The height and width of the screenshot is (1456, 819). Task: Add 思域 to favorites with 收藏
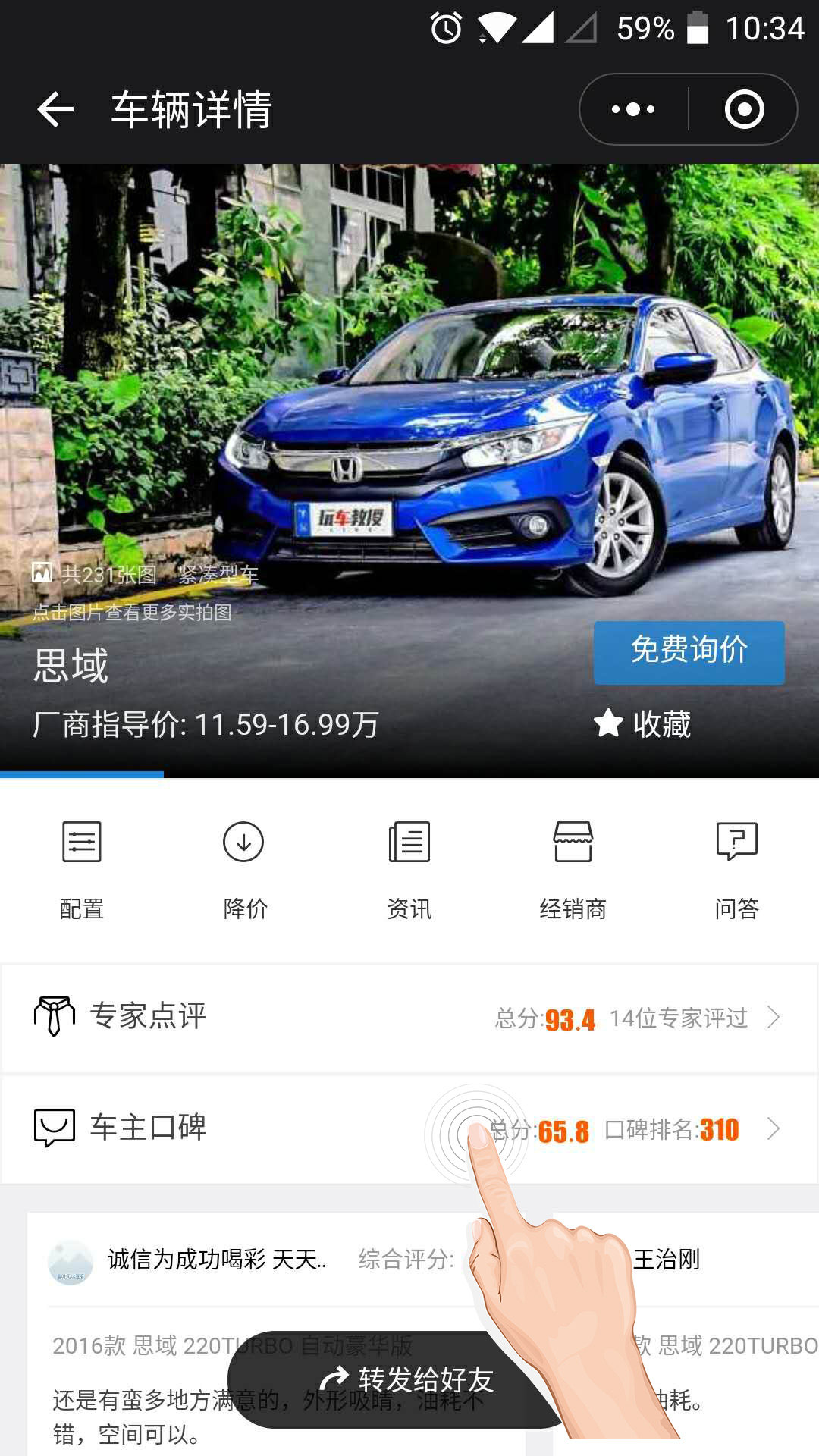[x=643, y=724]
